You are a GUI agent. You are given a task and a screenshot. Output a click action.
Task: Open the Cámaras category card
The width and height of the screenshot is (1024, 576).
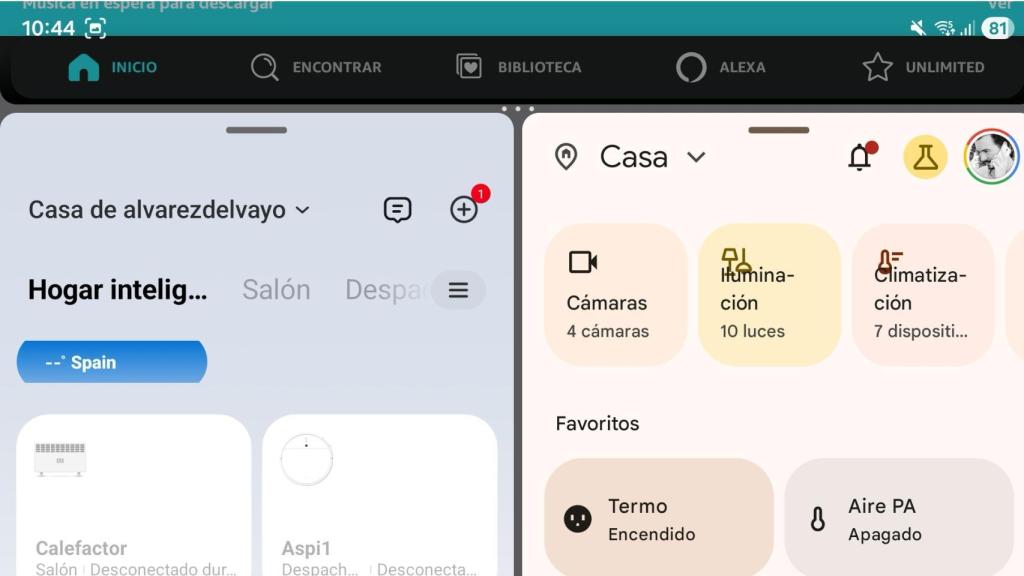tap(615, 294)
